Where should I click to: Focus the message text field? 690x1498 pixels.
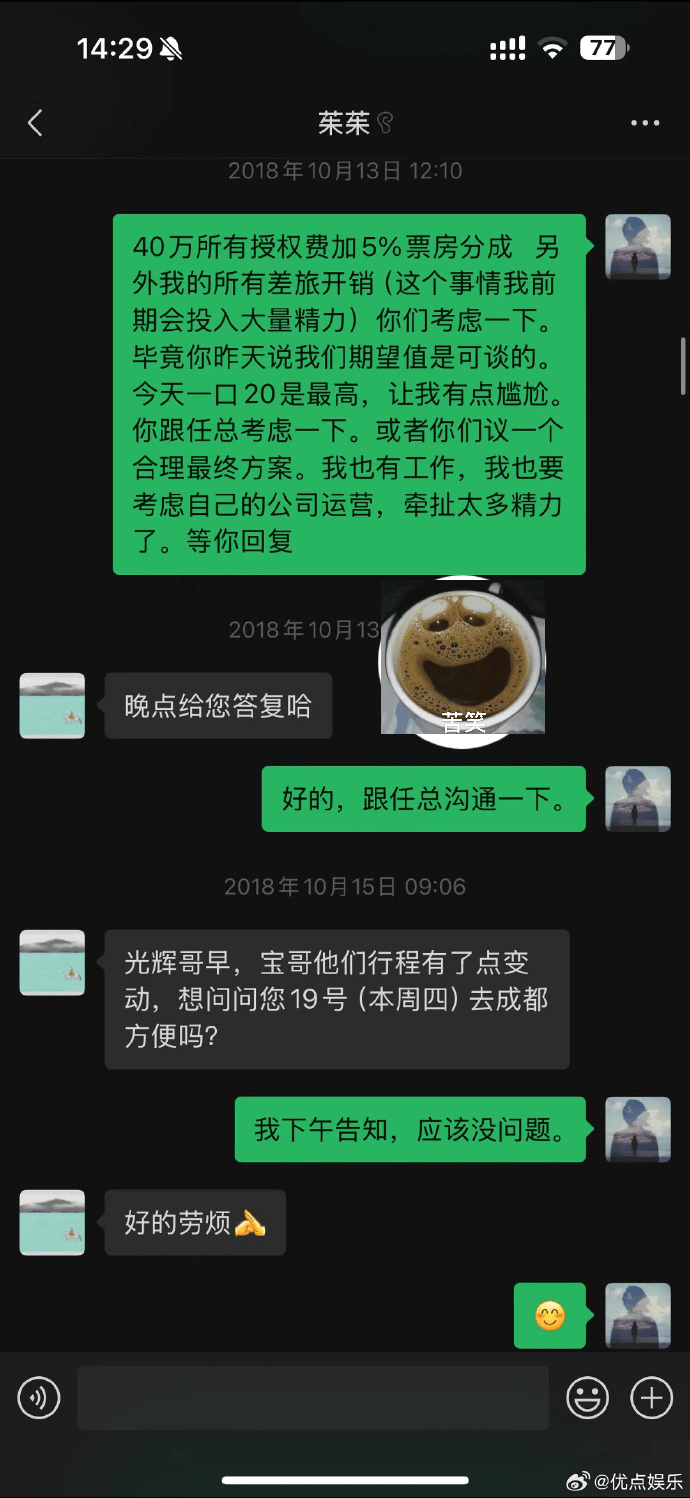click(x=313, y=1398)
